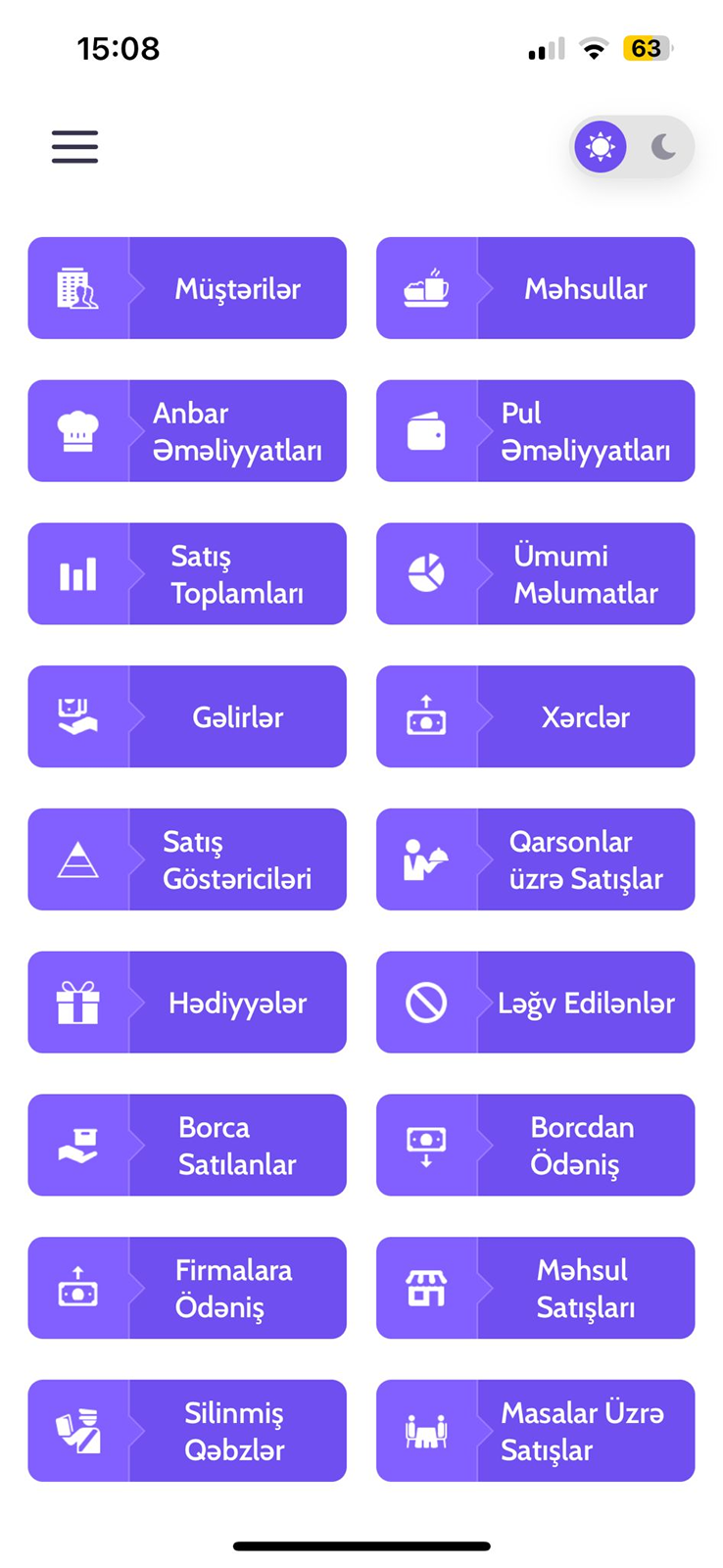Switch to dark mode with moon icon
The image size is (723, 1568).
[x=663, y=147]
